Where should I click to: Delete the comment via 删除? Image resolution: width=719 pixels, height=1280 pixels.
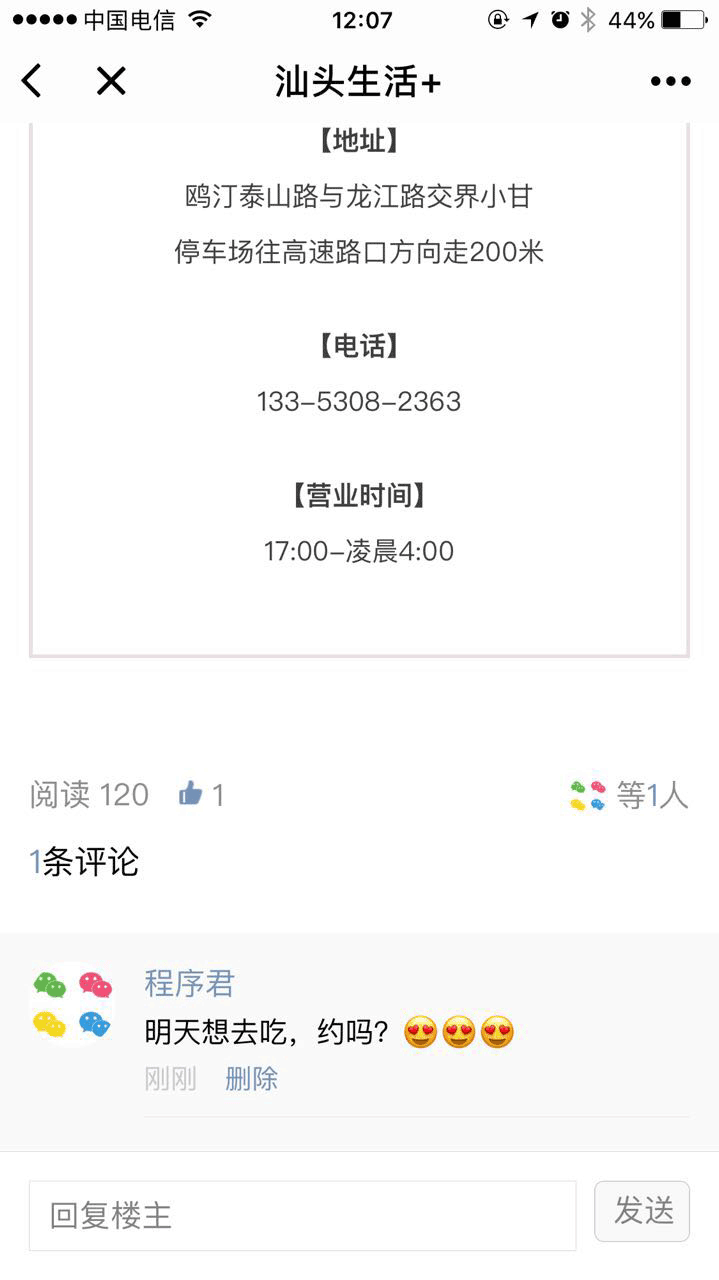pyautogui.click(x=251, y=1079)
